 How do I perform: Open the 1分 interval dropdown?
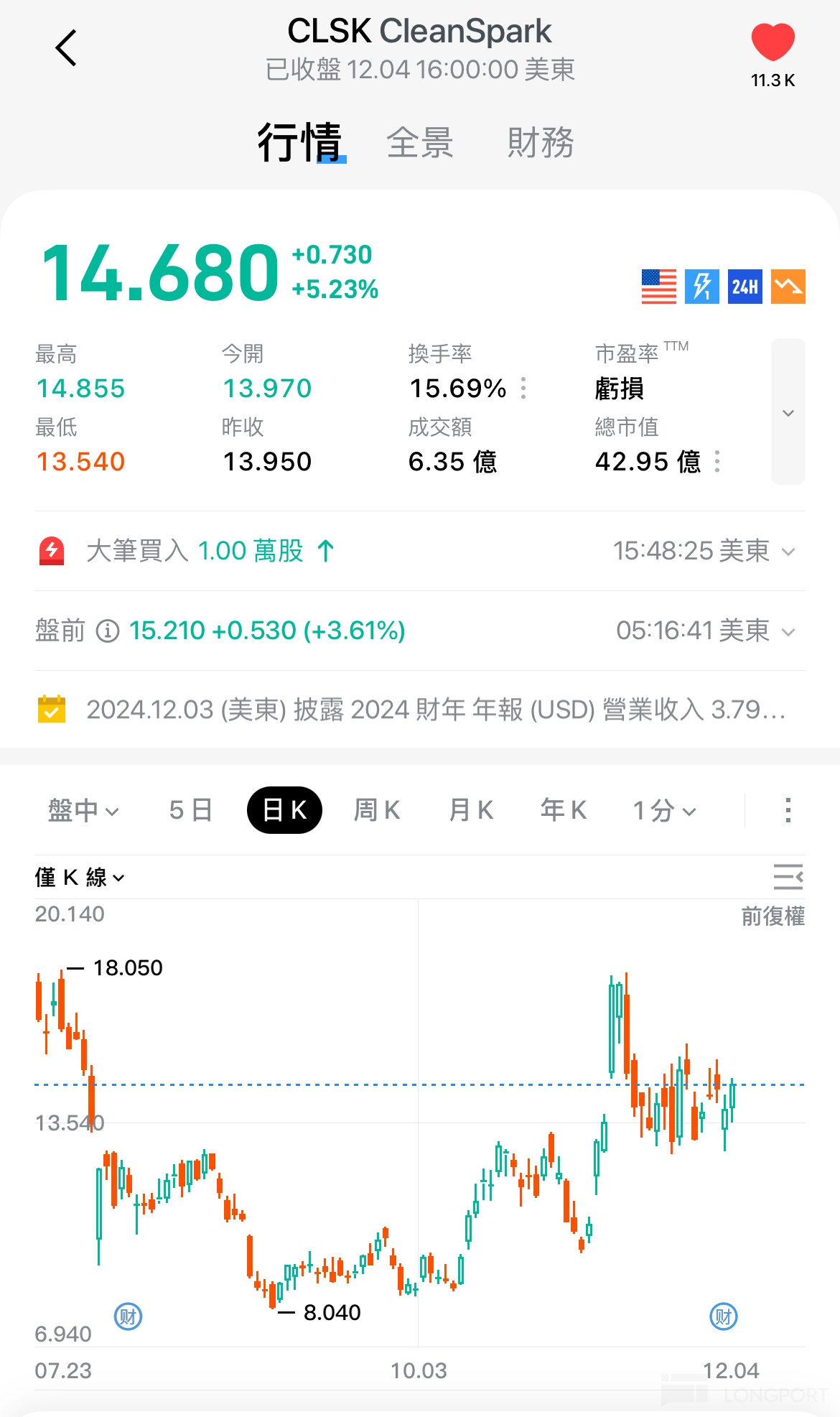[x=664, y=810]
